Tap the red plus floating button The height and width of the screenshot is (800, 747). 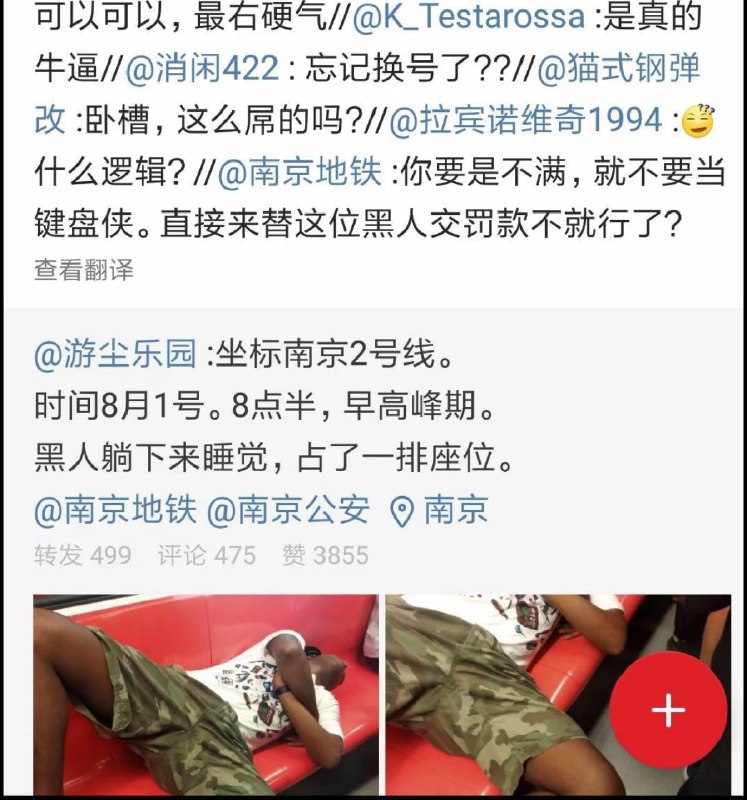[668, 710]
